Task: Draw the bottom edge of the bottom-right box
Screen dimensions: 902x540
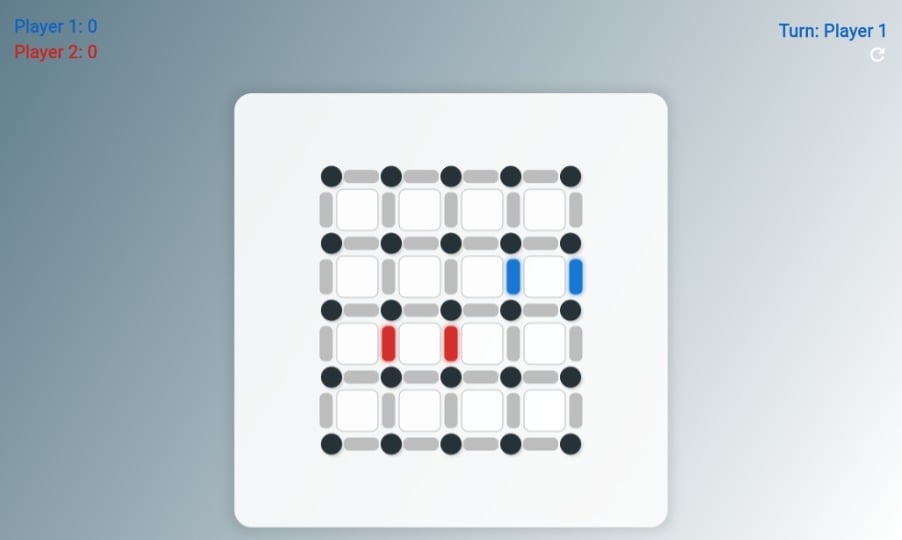Action: 541,444
